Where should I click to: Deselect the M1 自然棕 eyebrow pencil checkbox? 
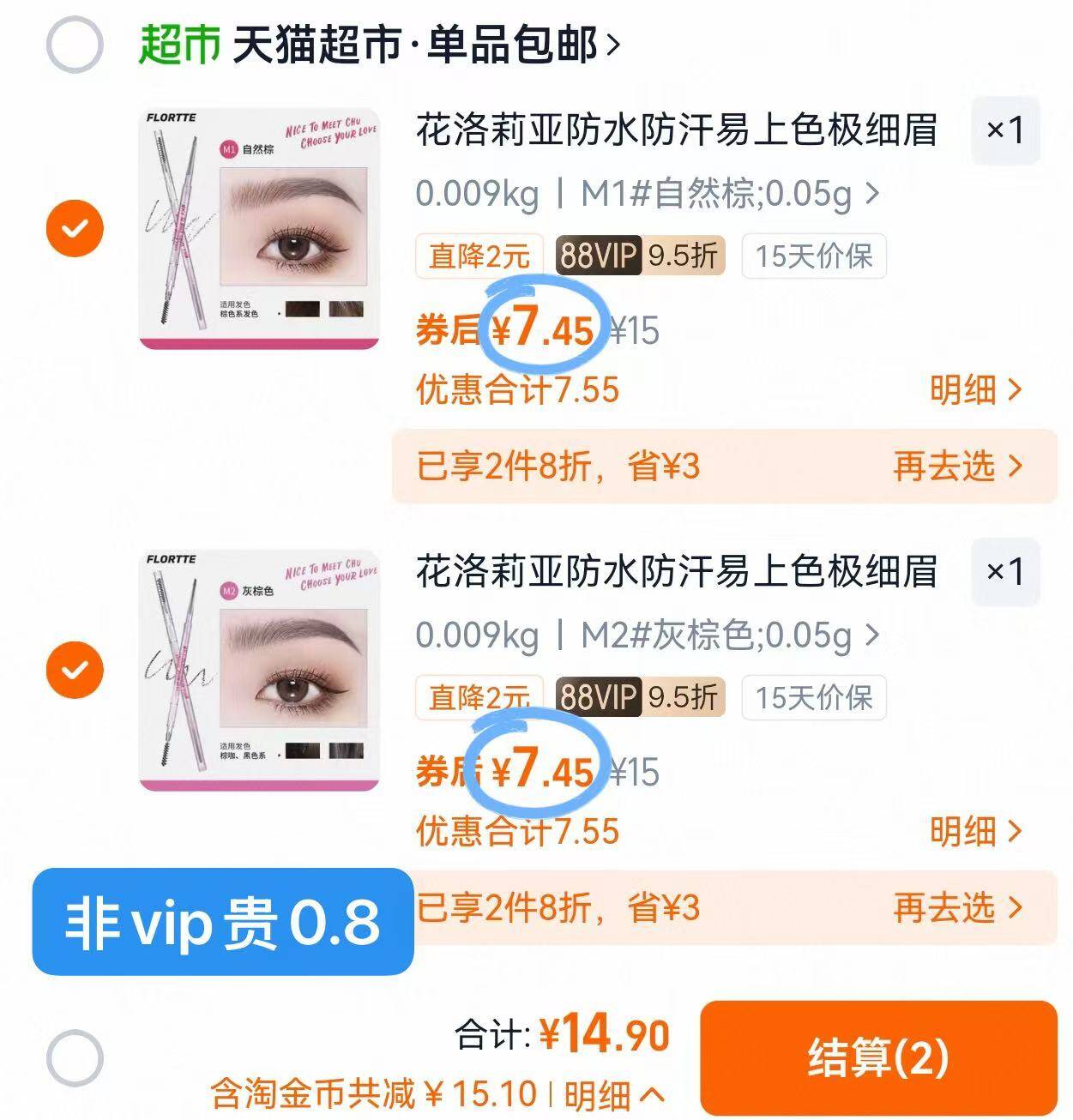(75, 227)
